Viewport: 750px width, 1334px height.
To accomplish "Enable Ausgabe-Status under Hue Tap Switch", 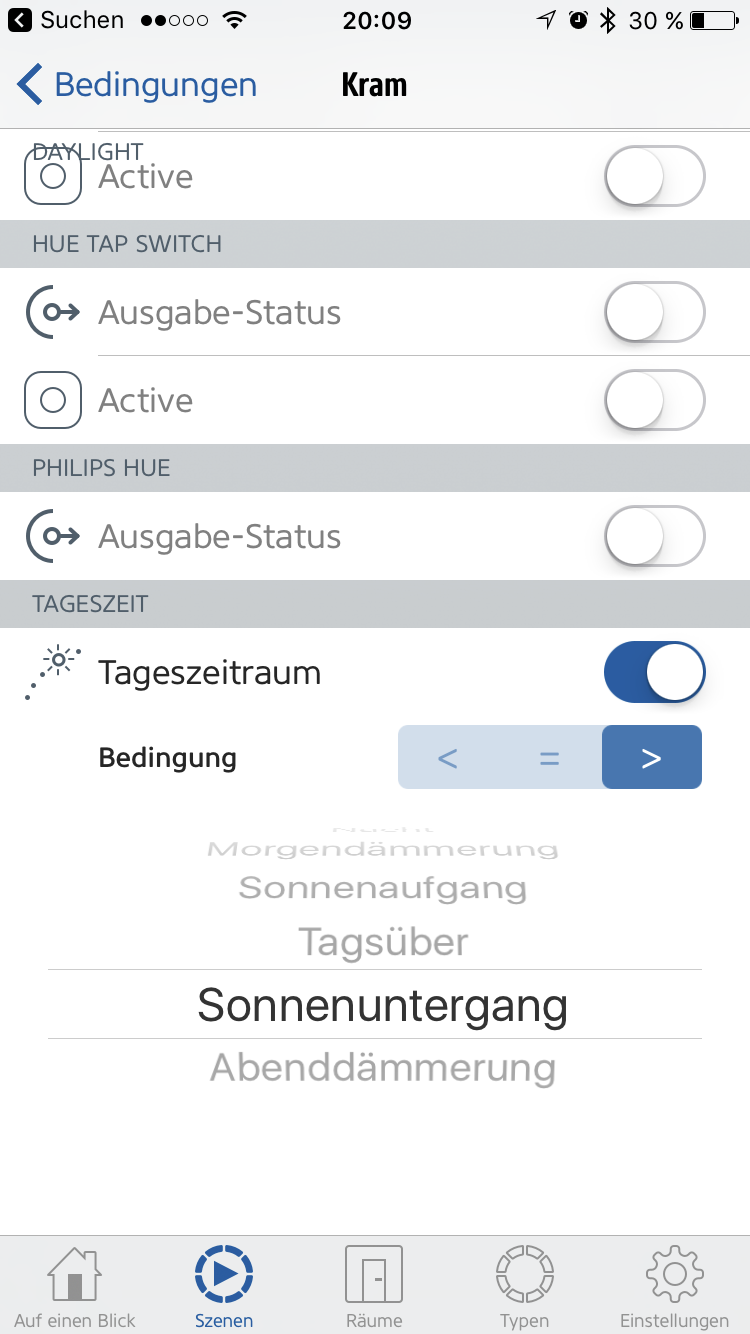I will pos(655,313).
